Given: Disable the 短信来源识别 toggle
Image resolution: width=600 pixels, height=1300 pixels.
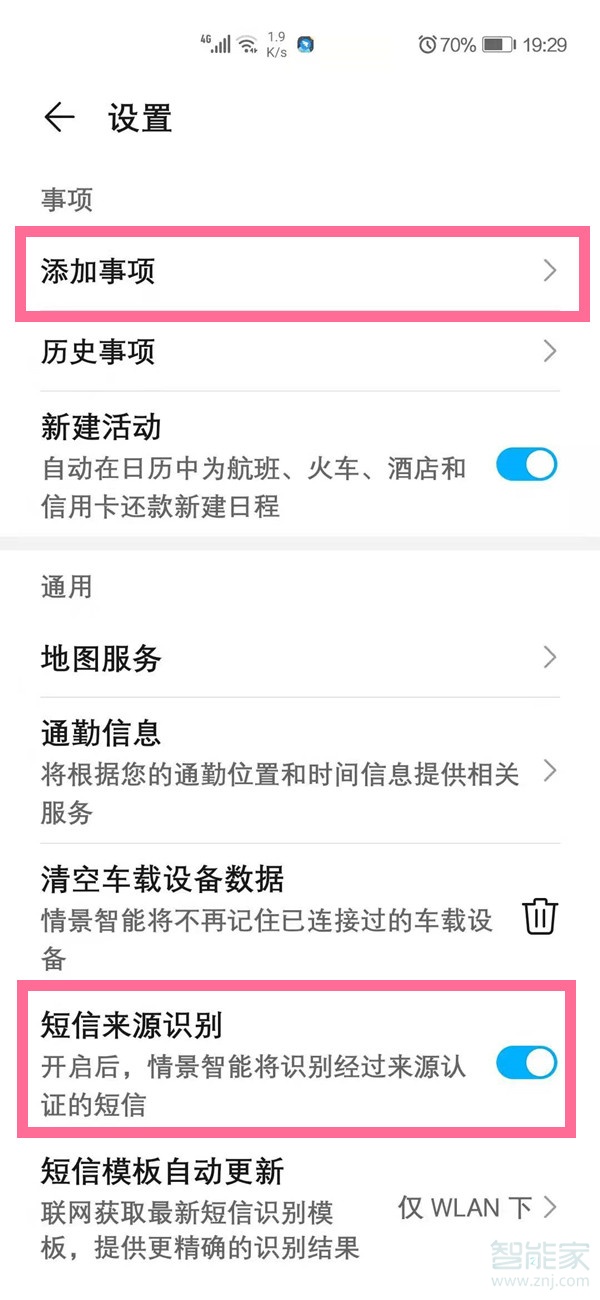Looking at the screenshot, I should click(526, 1063).
